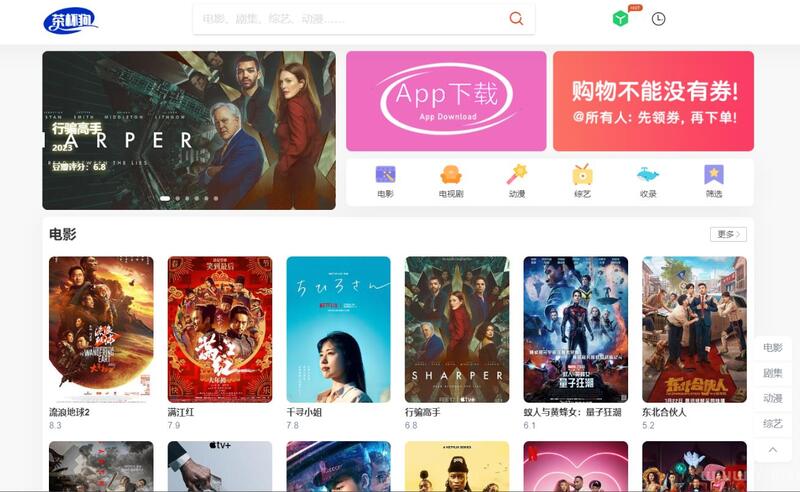The height and width of the screenshot is (492, 800).
Task: Open the 购物不能没有券 coupon banner
Action: pyautogui.click(x=653, y=101)
